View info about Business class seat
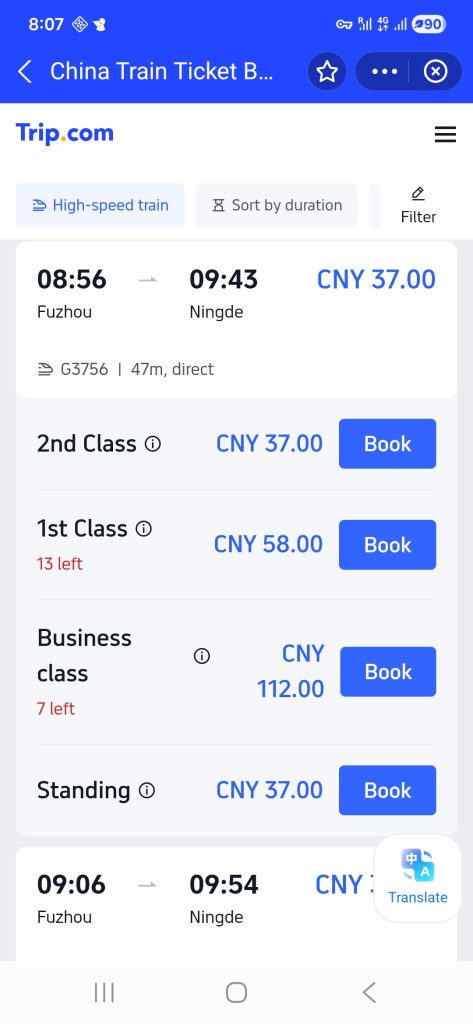 [x=202, y=656]
